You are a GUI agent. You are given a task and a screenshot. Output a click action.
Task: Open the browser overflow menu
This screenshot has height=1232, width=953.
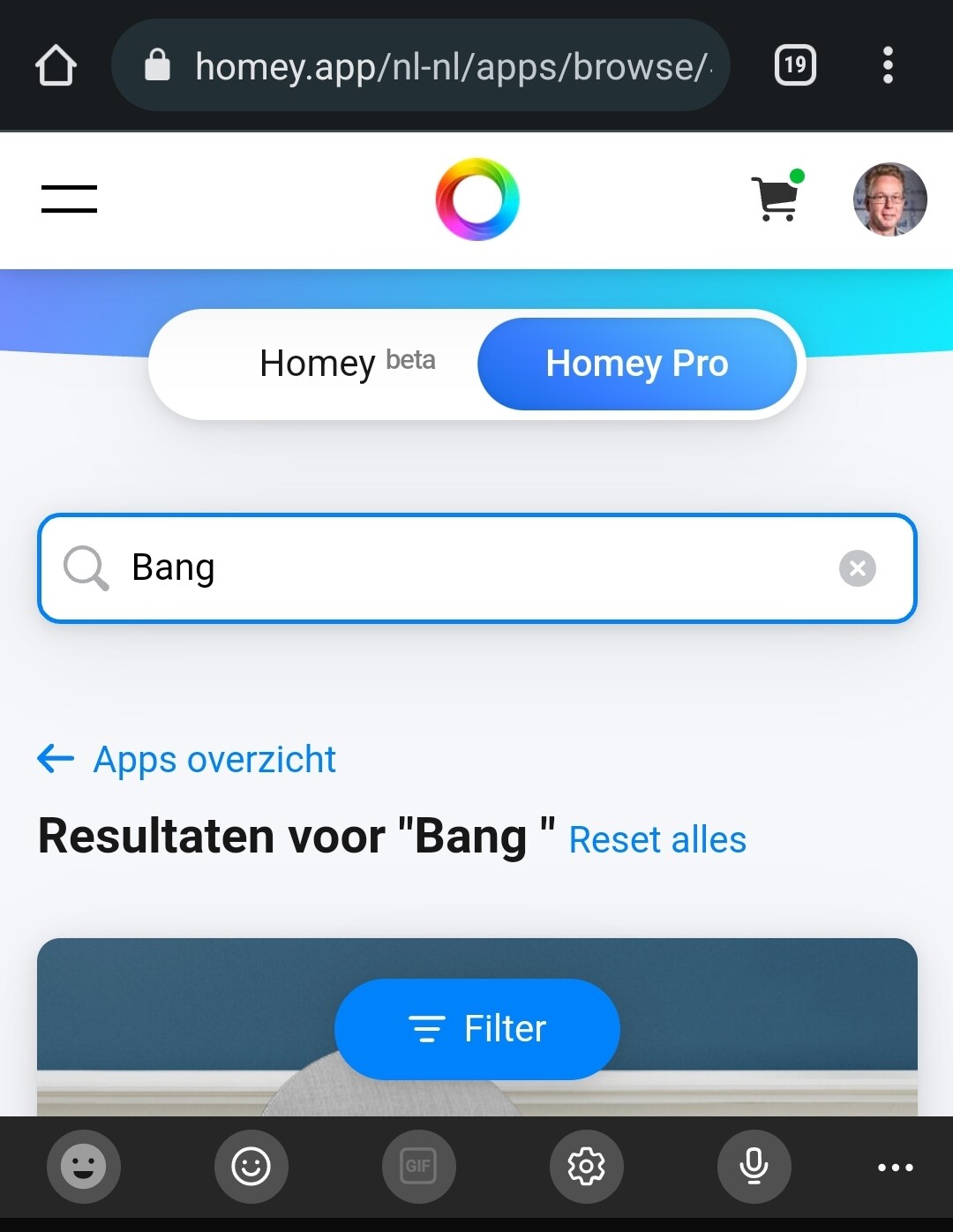click(888, 65)
